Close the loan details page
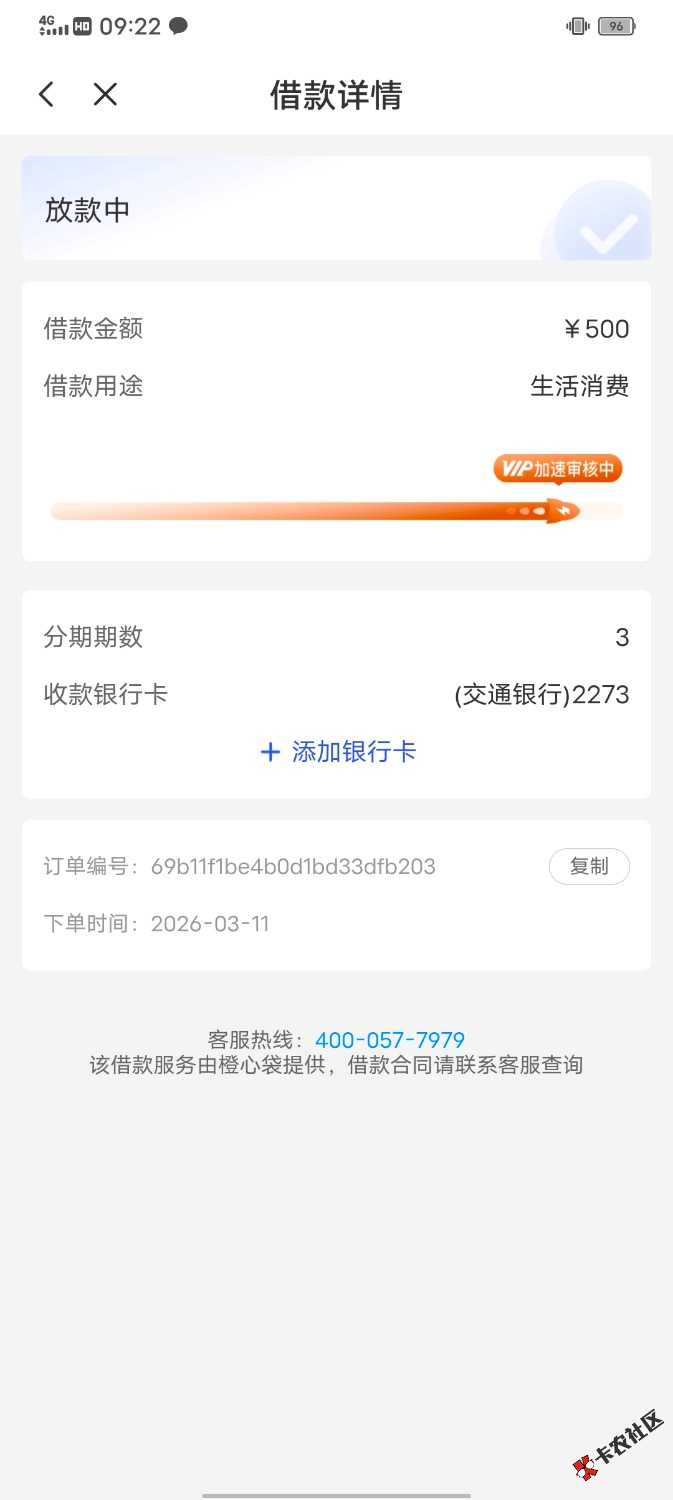Screen dimensions: 673x1500 pyautogui.click(x=105, y=95)
